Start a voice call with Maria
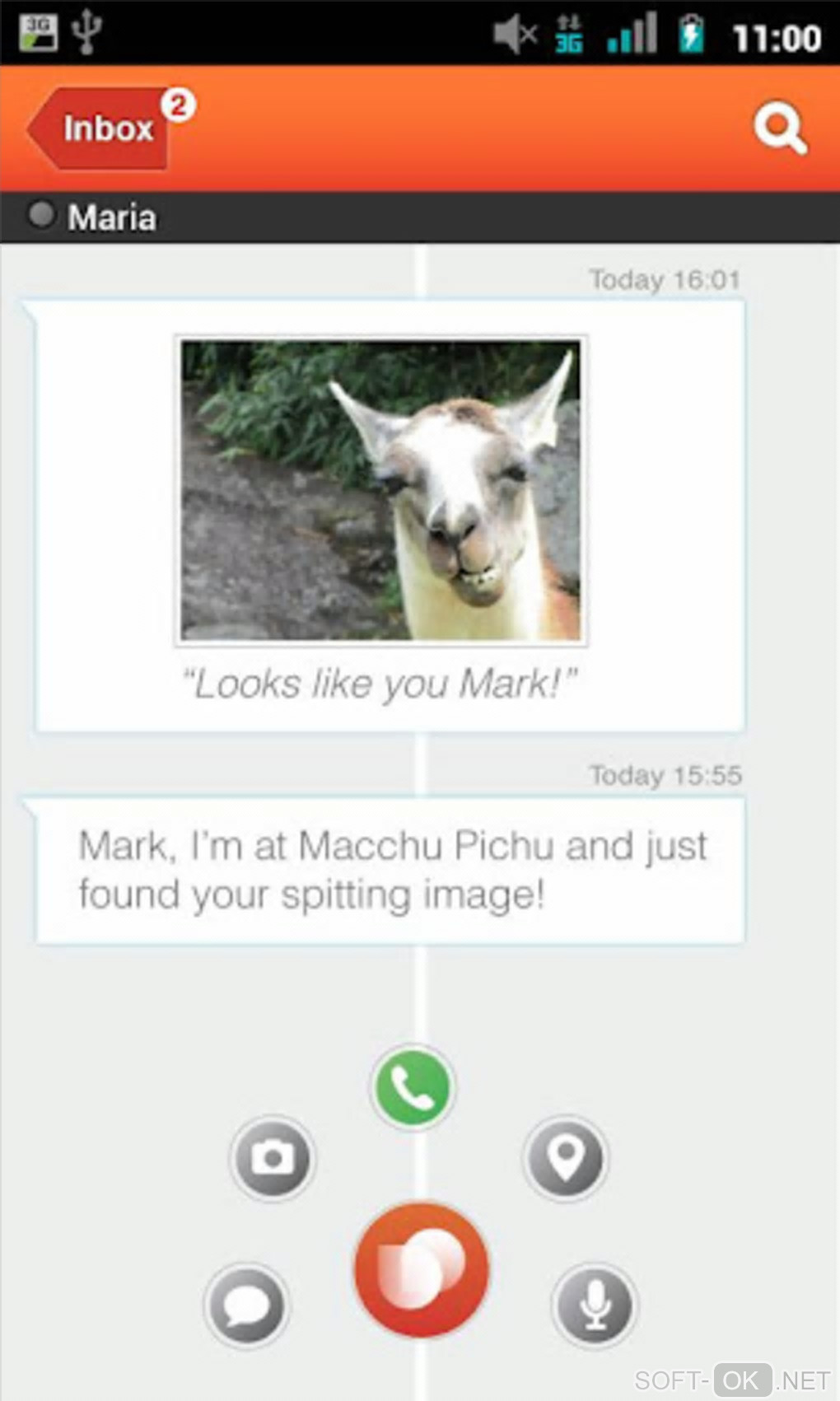The width and height of the screenshot is (840, 1401). click(412, 1086)
